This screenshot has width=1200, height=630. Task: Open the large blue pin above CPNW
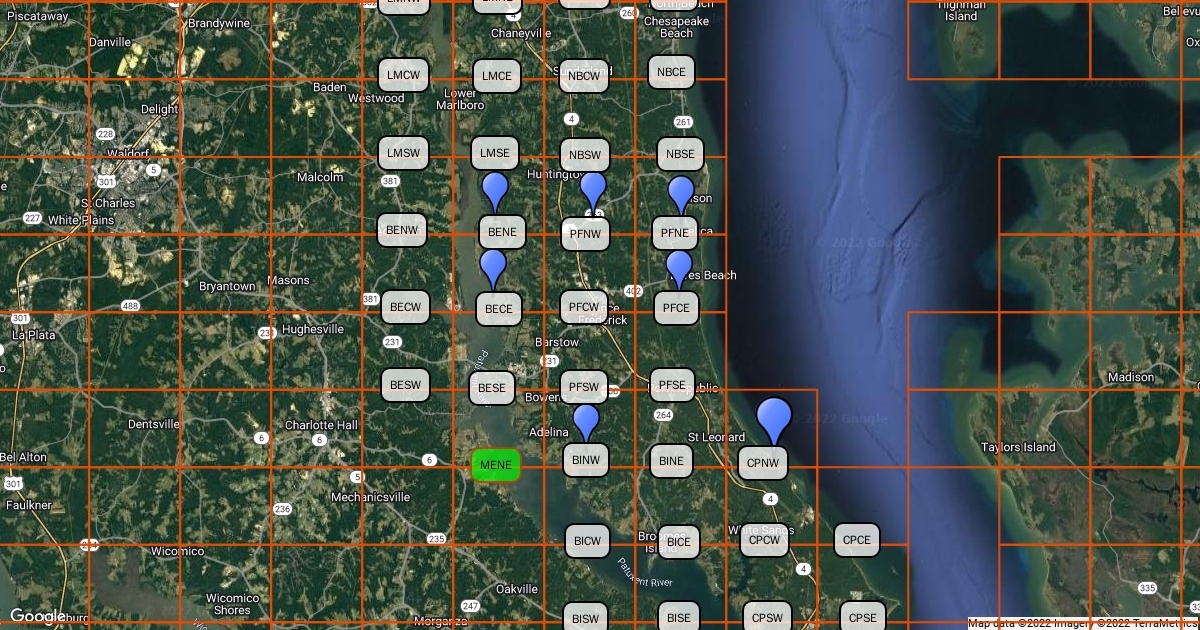click(x=774, y=415)
